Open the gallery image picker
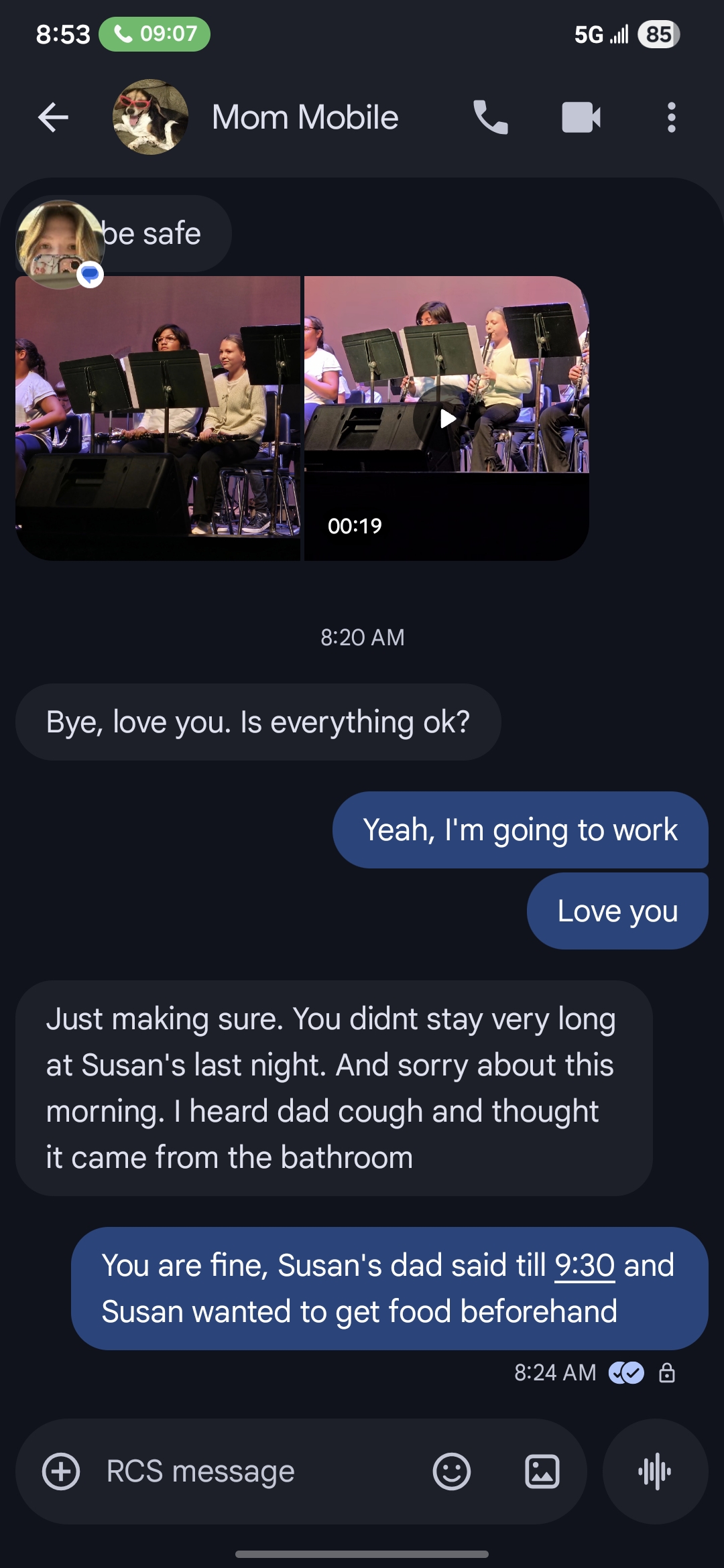The image size is (724, 1568). click(542, 1472)
